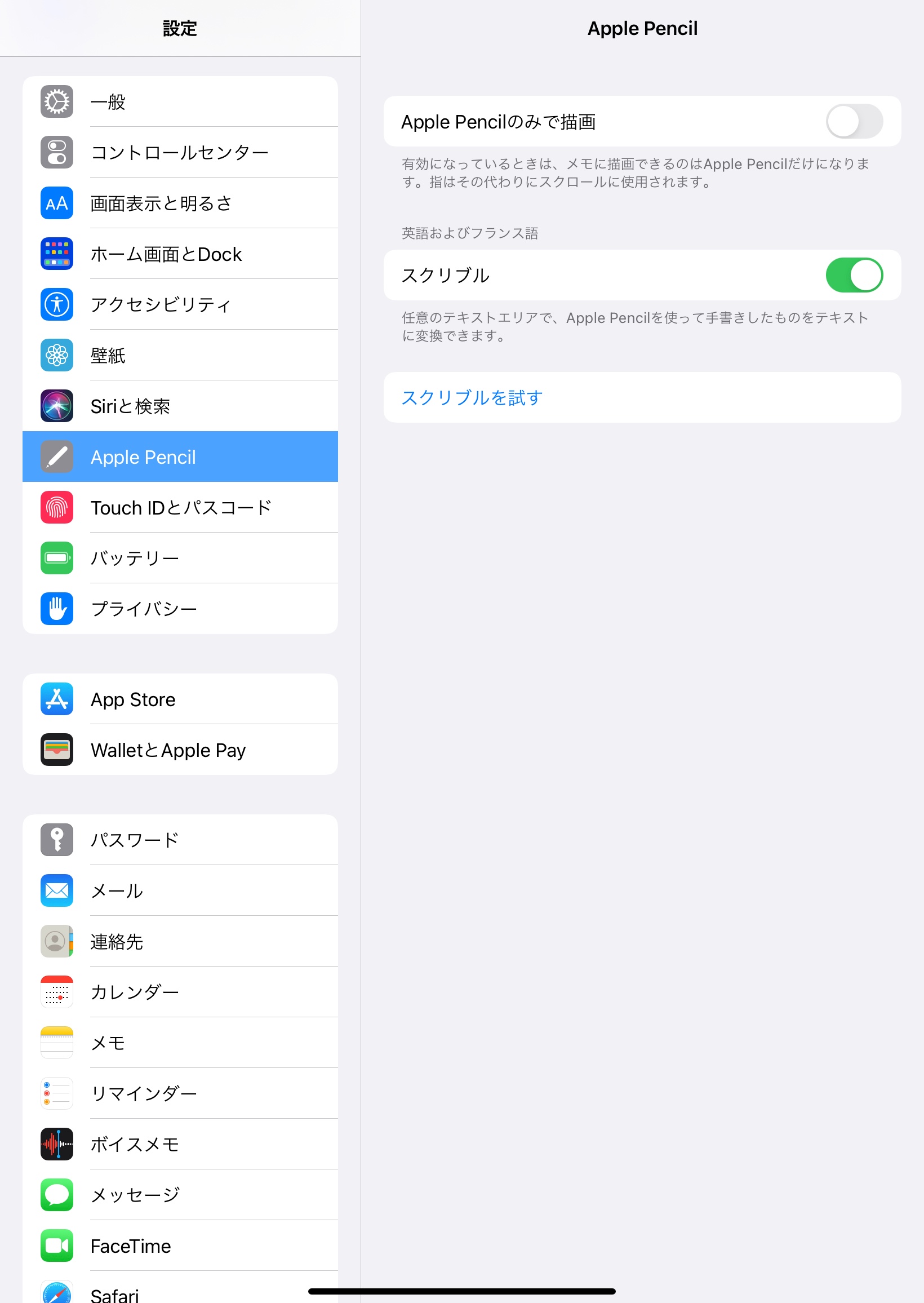This screenshot has height=1303, width=924.
Task: View バッテリー settings
Action: point(180,557)
